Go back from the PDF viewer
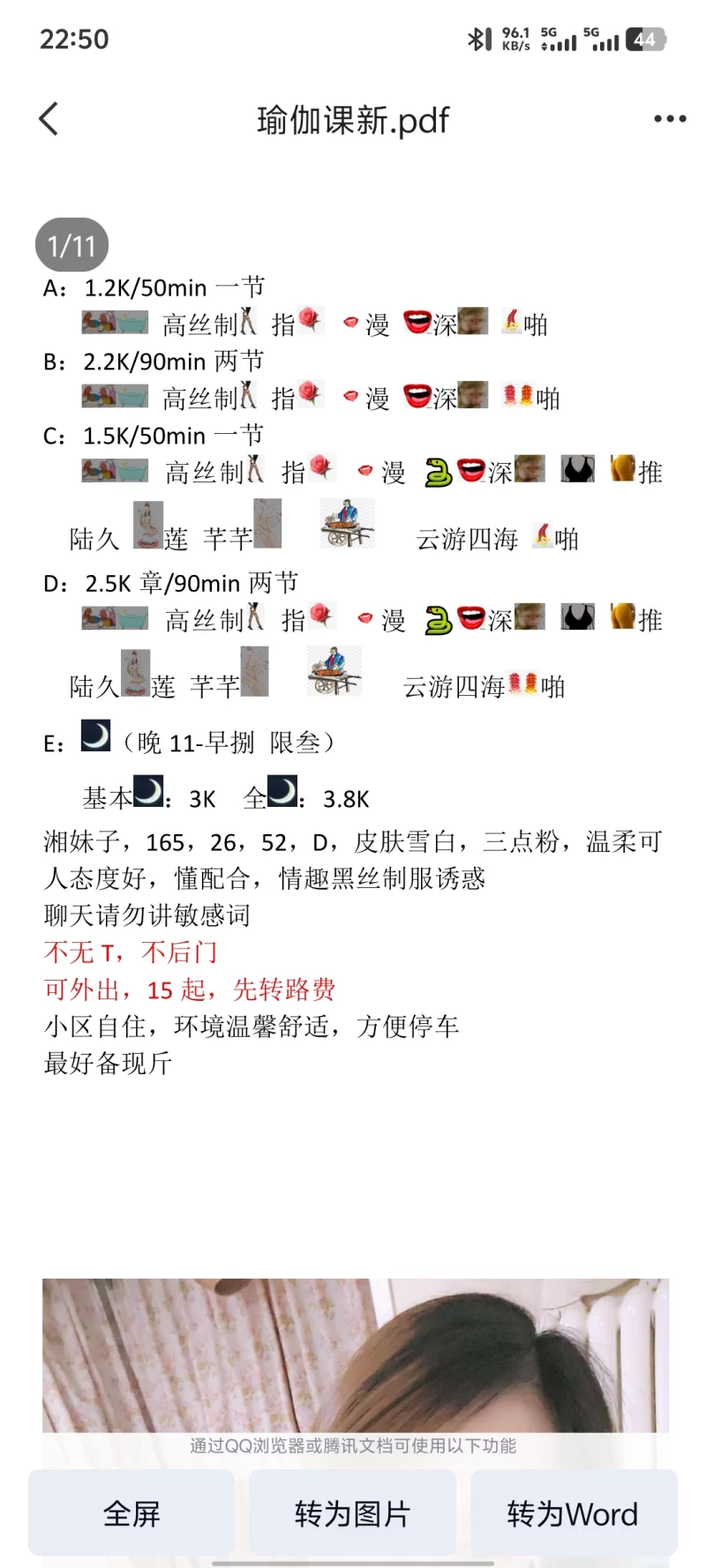Viewport: 706px width, 1568px height. click(x=49, y=119)
